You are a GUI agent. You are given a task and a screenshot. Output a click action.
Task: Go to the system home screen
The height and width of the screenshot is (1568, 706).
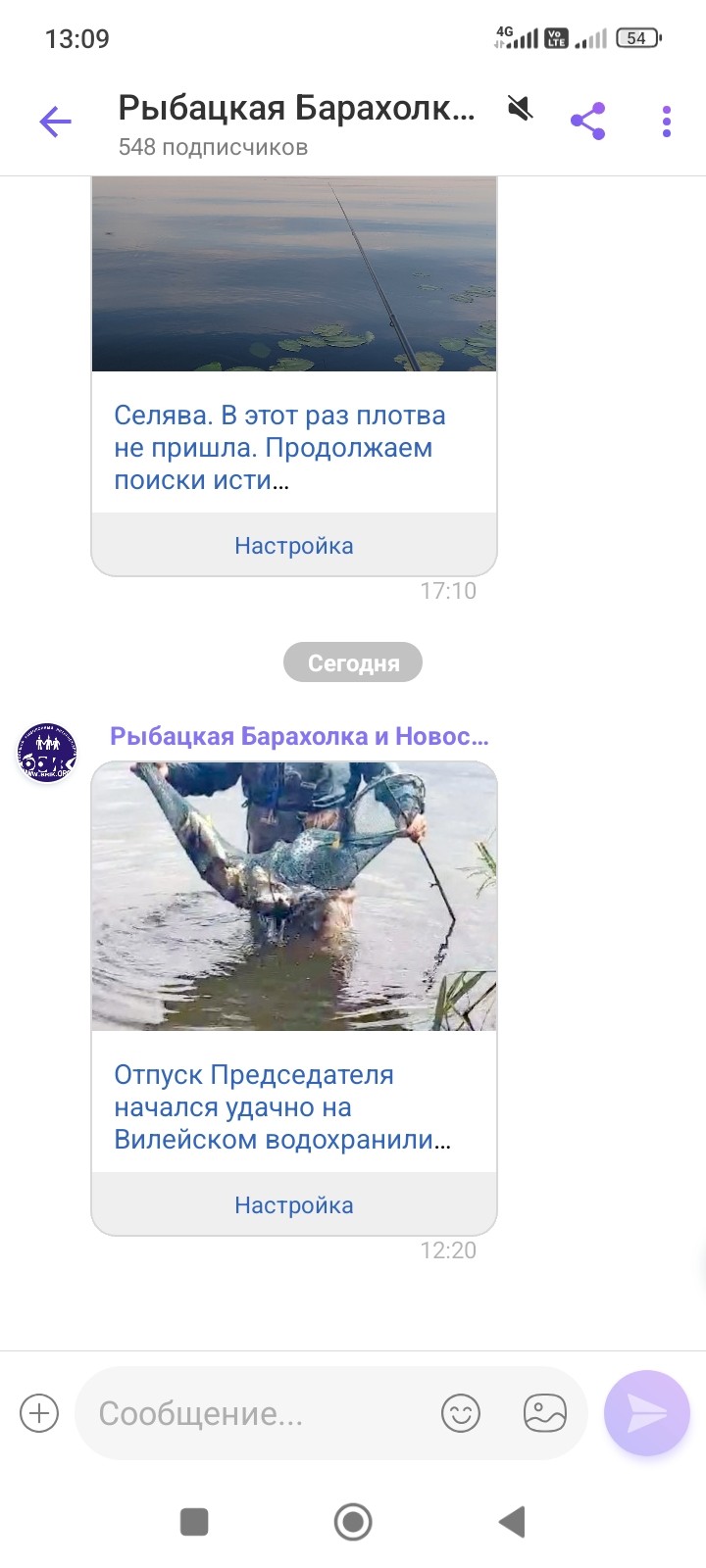tap(353, 1522)
